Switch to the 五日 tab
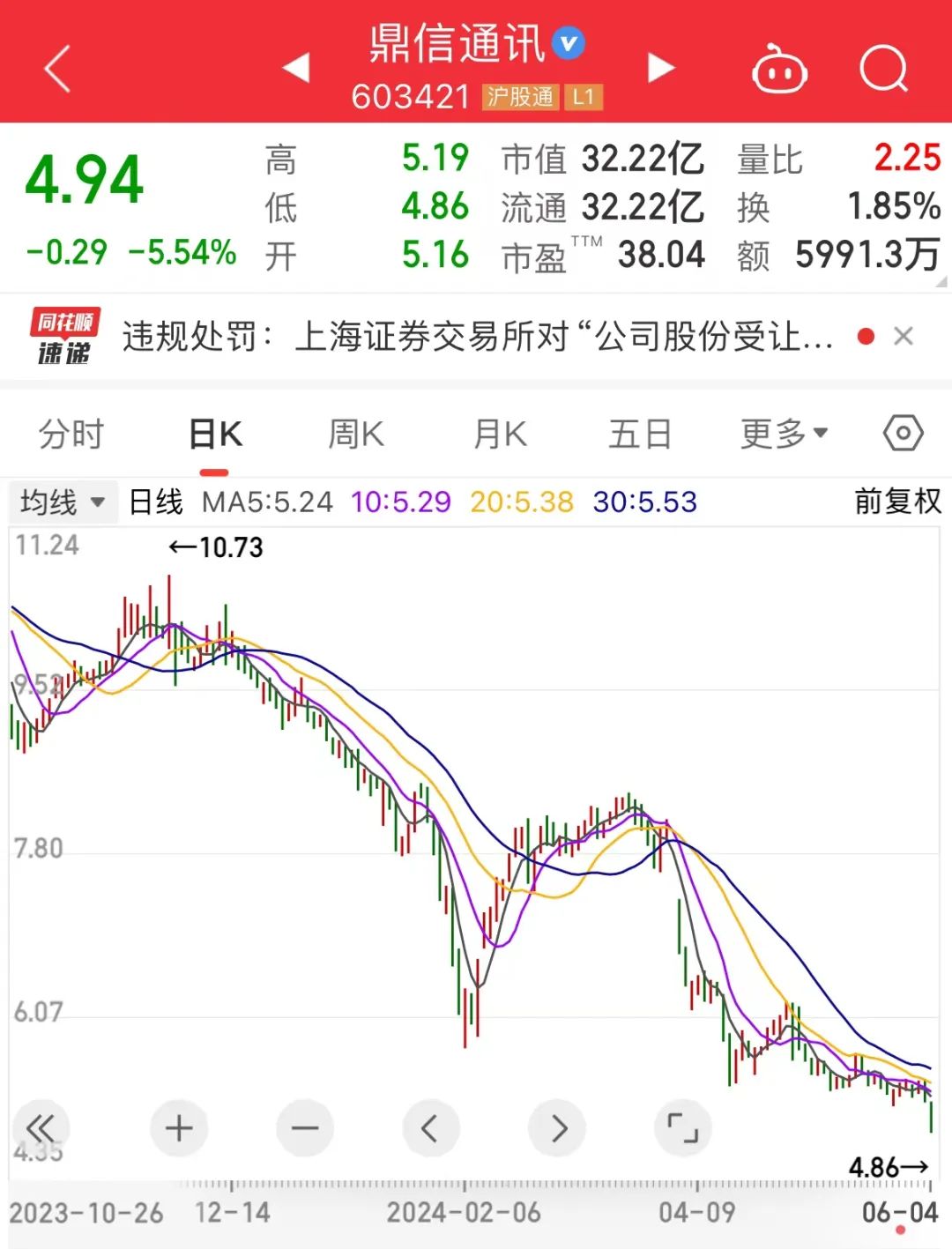952x1249 pixels. (x=640, y=434)
